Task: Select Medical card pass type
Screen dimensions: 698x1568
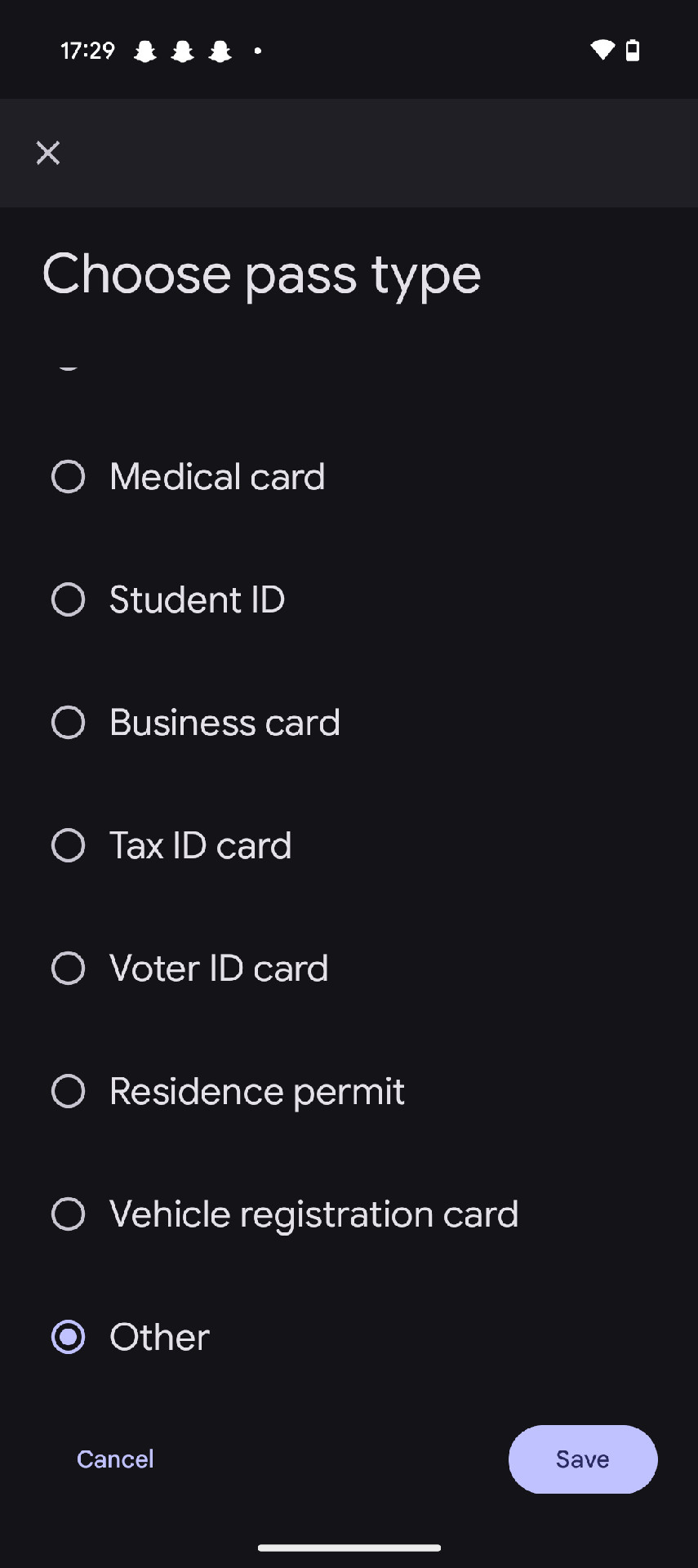Action: pos(349,477)
